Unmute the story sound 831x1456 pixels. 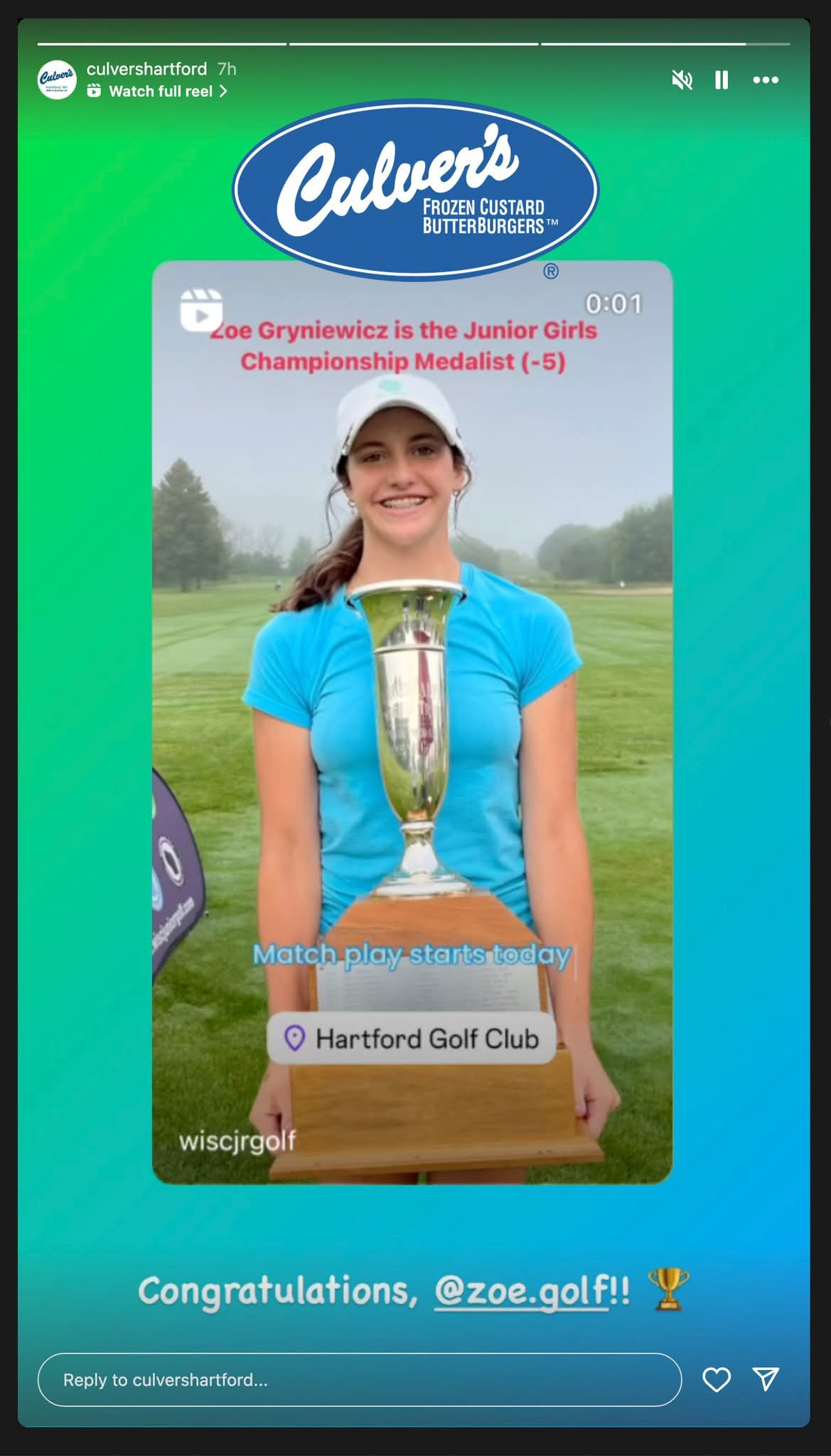(x=682, y=80)
